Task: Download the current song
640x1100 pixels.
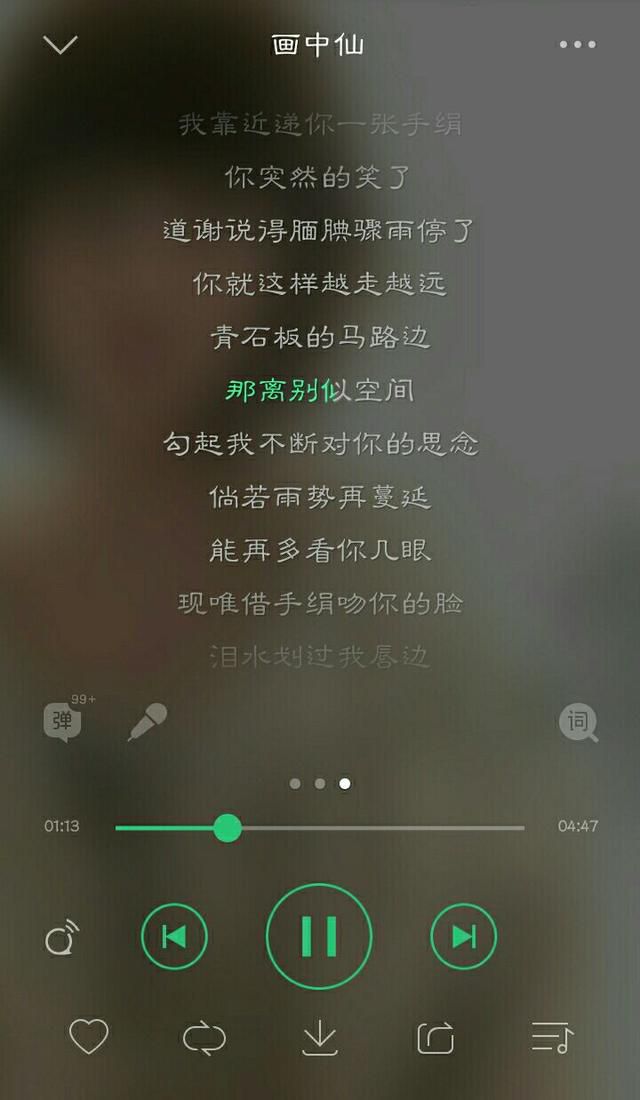Action: click(319, 1038)
